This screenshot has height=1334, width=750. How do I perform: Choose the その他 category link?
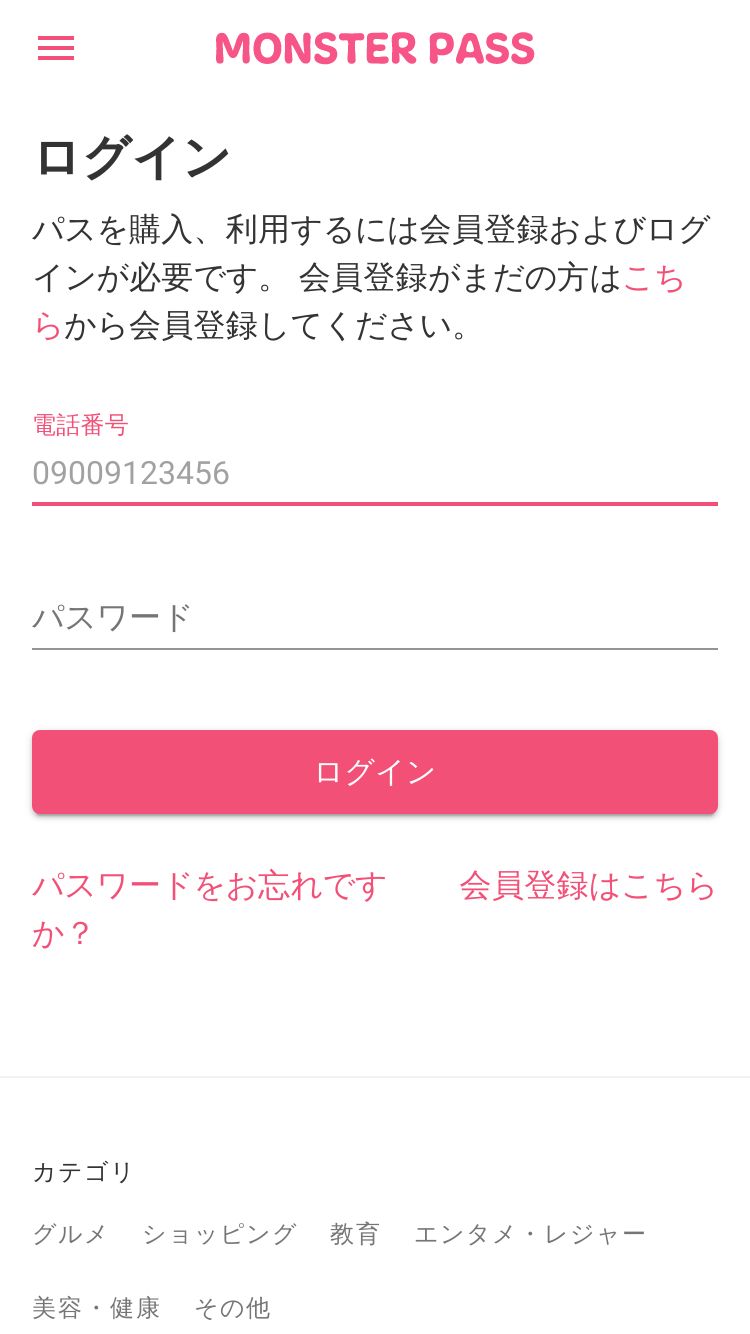pos(232,1308)
